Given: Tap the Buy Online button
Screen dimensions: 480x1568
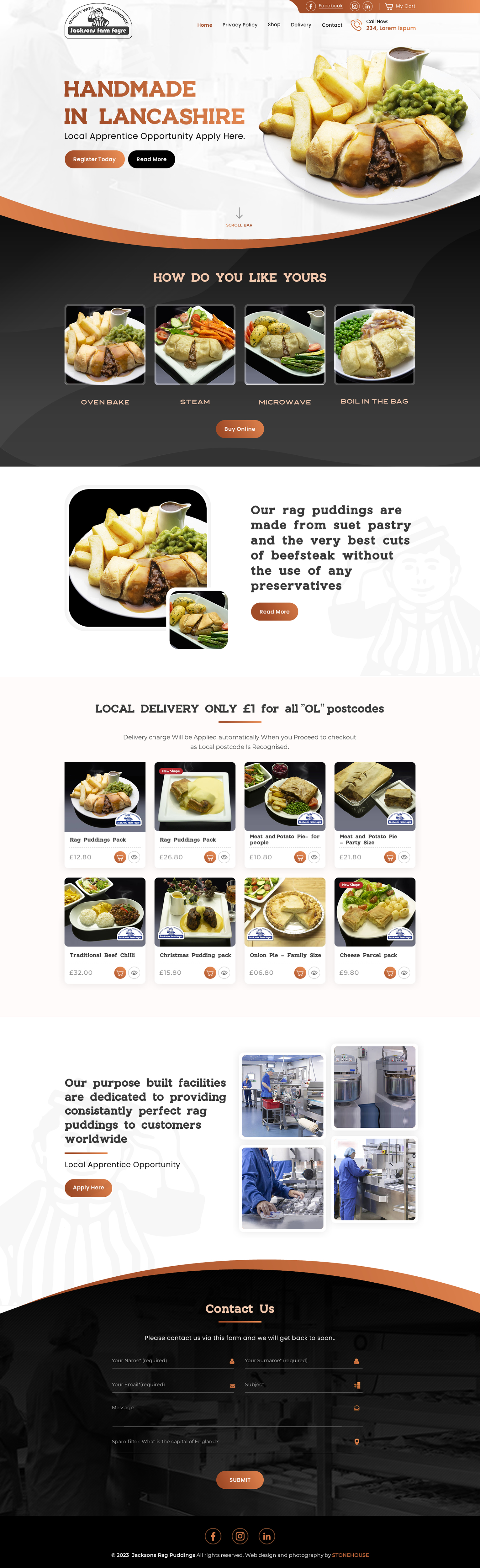Looking at the screenshot, I should point(240,429).
